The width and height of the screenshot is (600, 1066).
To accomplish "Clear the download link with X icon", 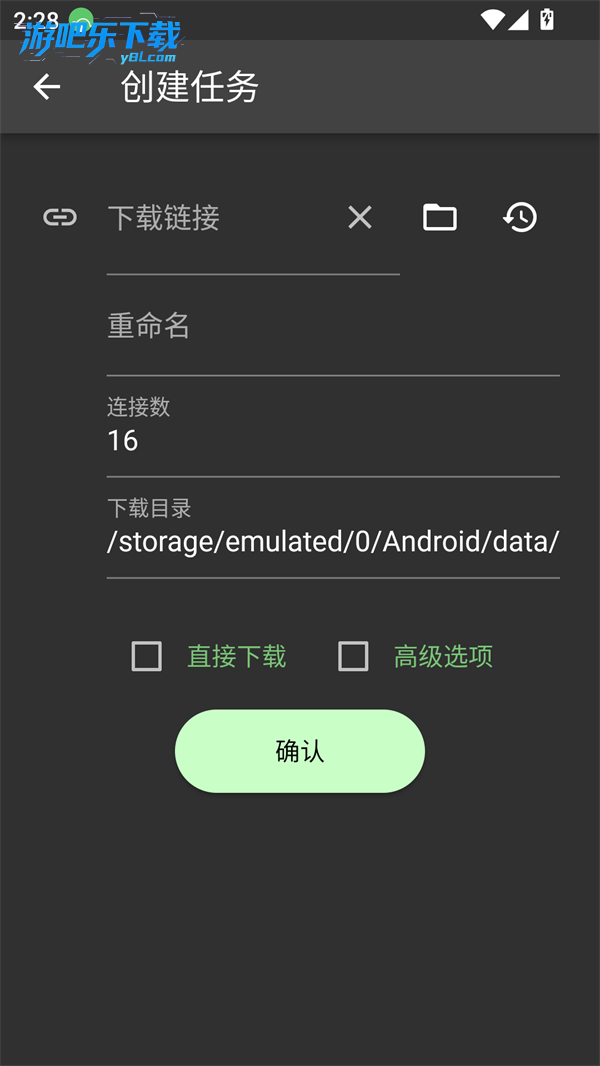I will 359,218.
